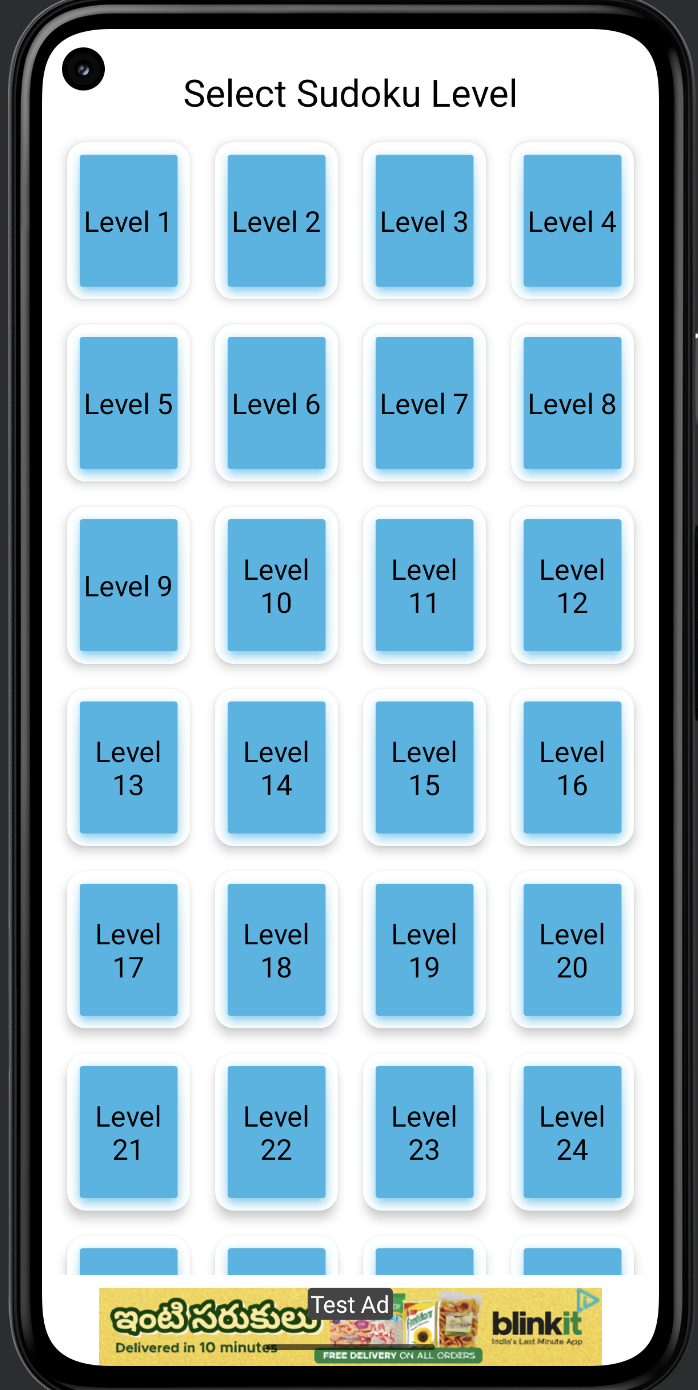Image resolution: width=698 pixels, height=1390 pixels.
Task: Open Level 24 puzzle
Action: (572, 1131)
